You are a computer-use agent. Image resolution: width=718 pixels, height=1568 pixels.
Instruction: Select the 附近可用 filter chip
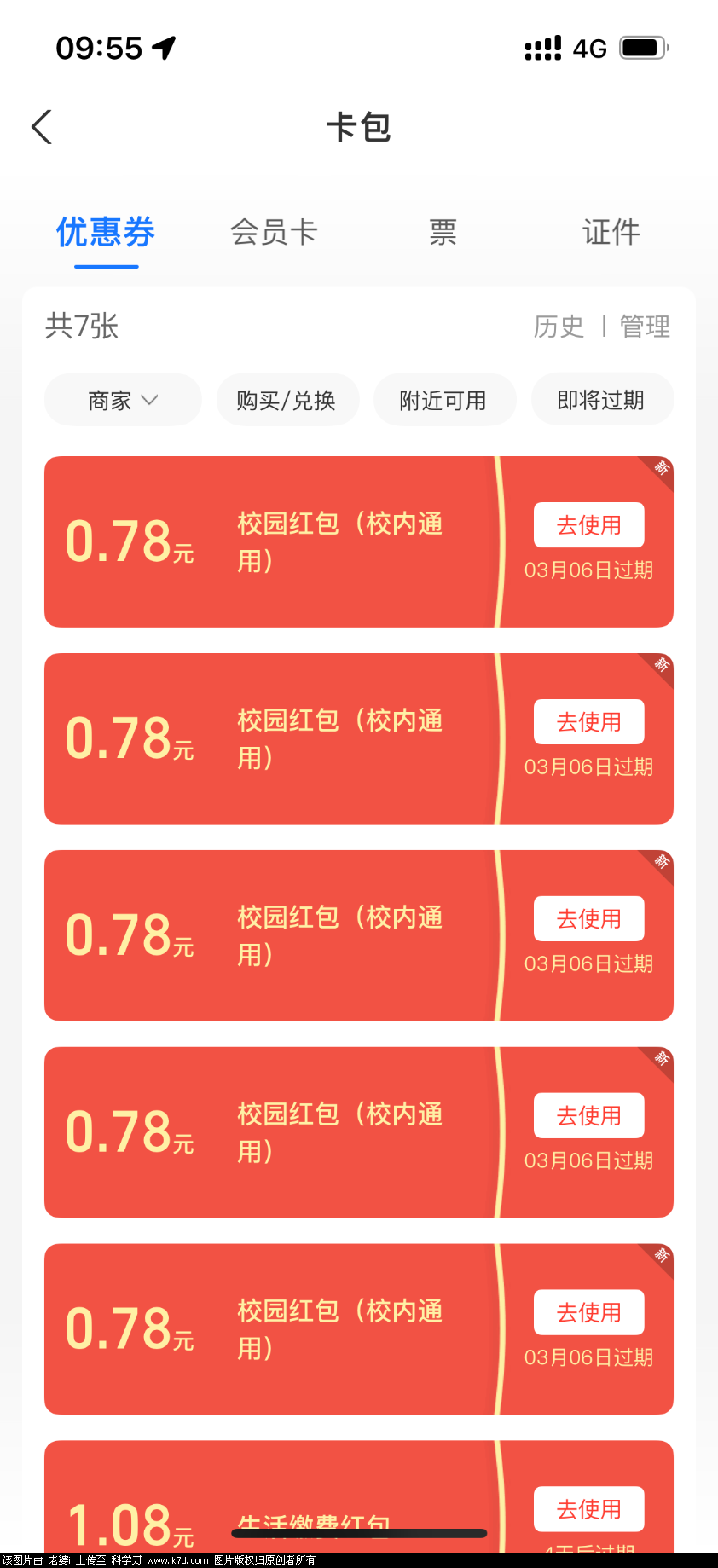444,399
